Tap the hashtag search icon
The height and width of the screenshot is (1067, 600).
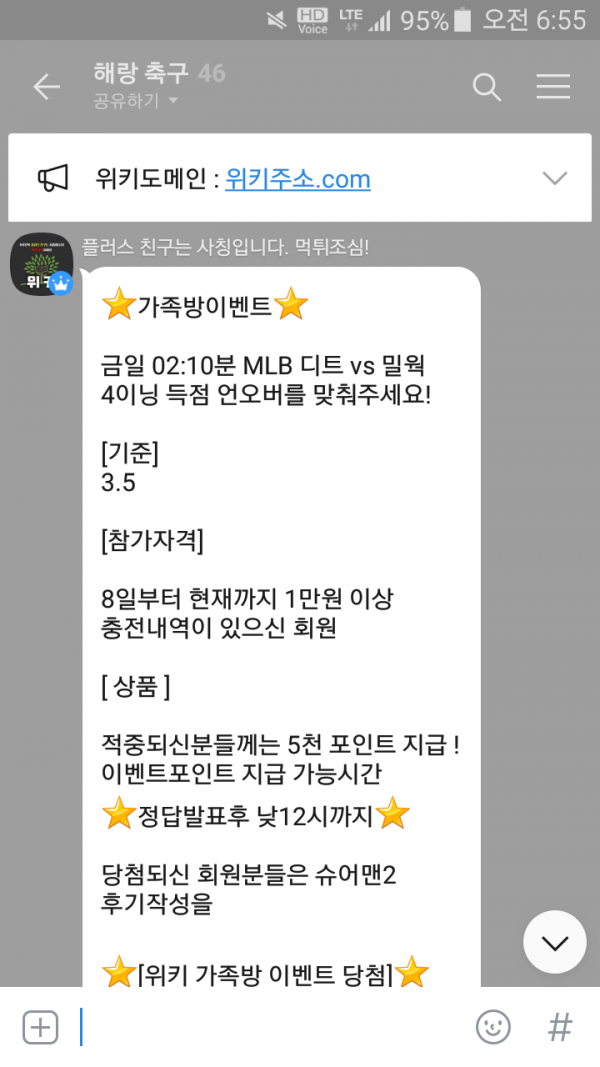tap(560, 1027)
